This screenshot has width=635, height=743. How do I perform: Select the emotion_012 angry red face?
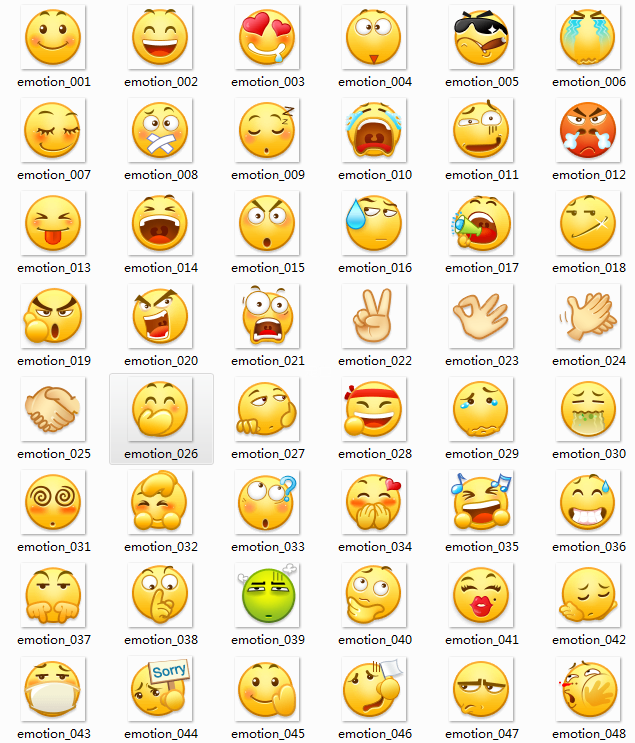tap(588, 130)
